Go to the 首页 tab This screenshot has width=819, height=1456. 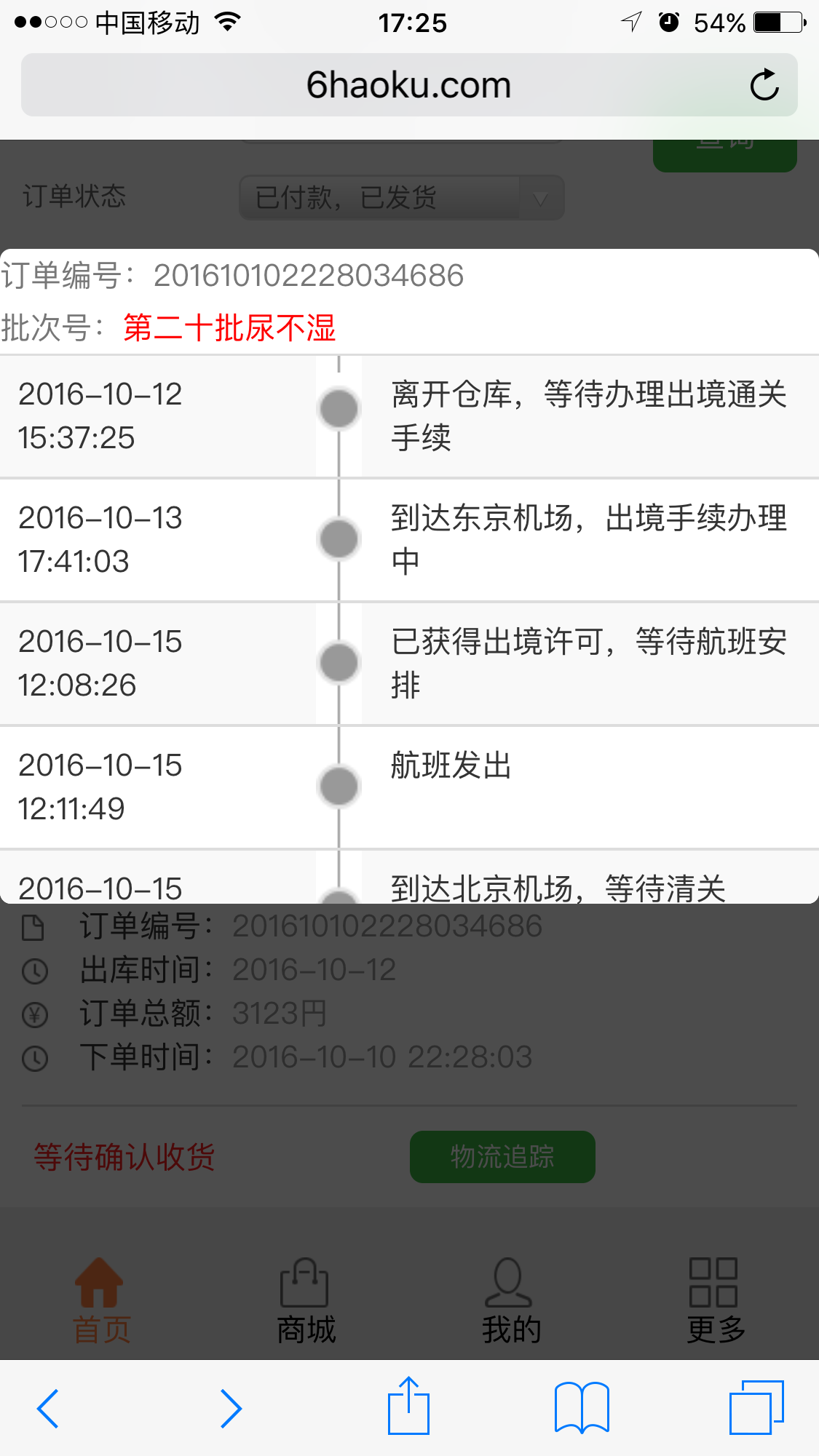101,1301
